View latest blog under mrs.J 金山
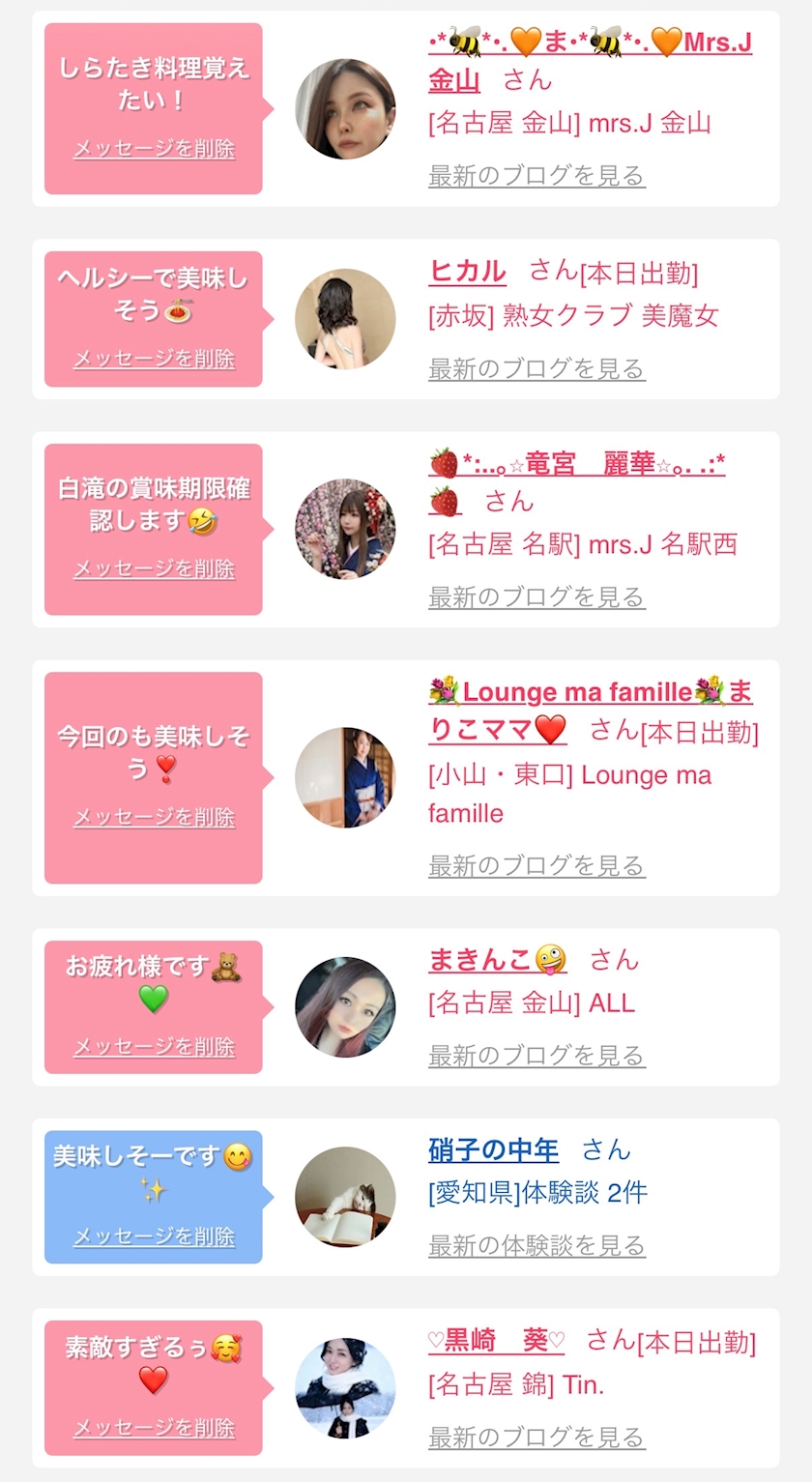The image size is (812, 1482). [x=536, y=176]
